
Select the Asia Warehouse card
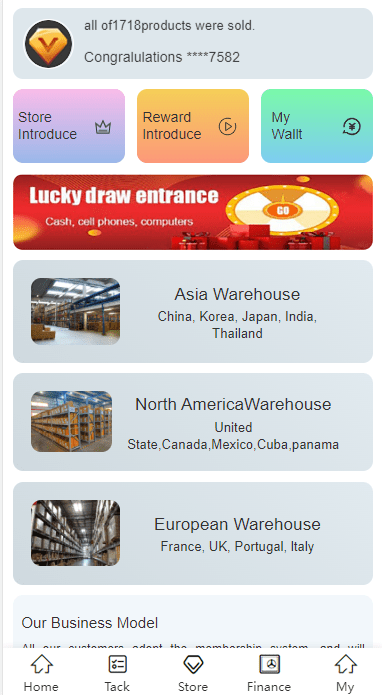tap(193, 311)
